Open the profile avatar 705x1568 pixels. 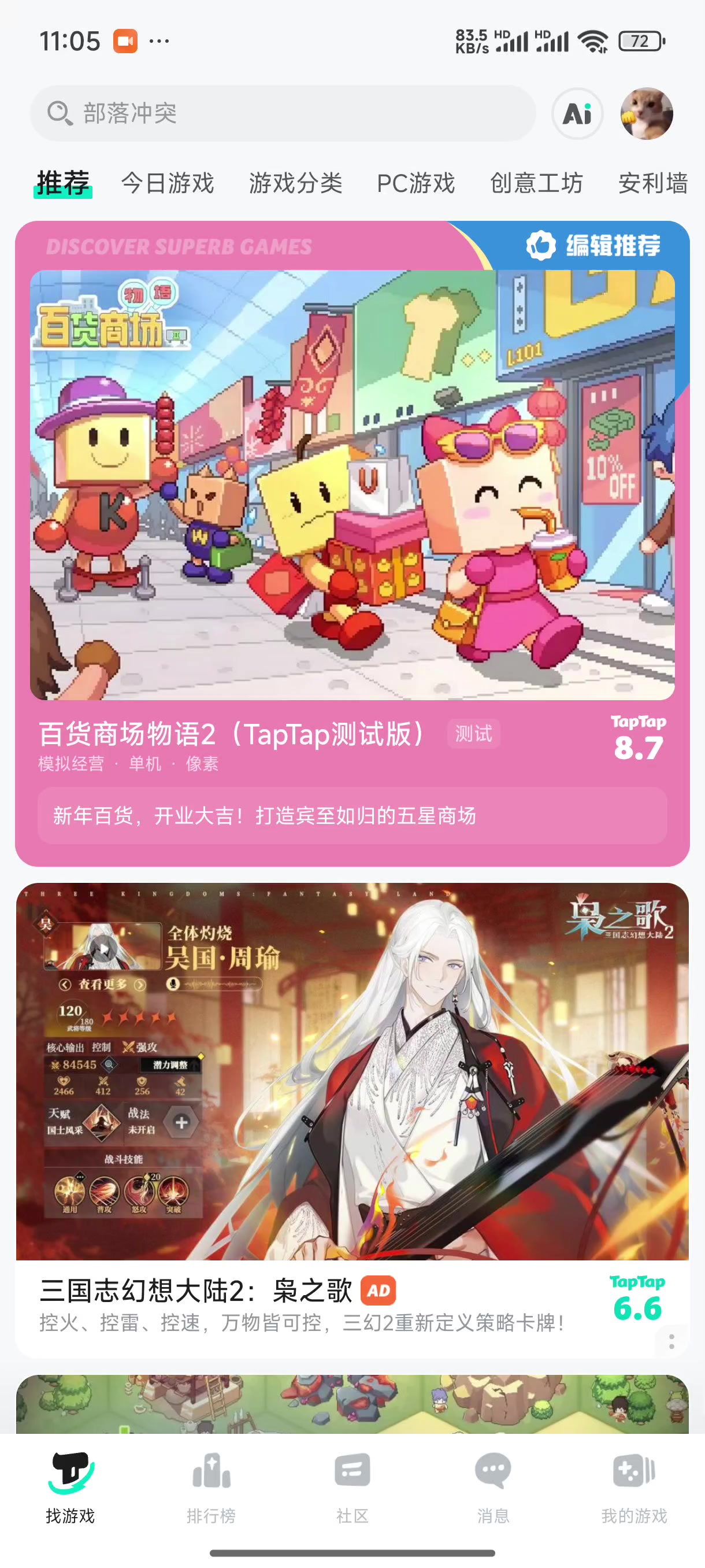pyautogui.click(x=646, y=114)
